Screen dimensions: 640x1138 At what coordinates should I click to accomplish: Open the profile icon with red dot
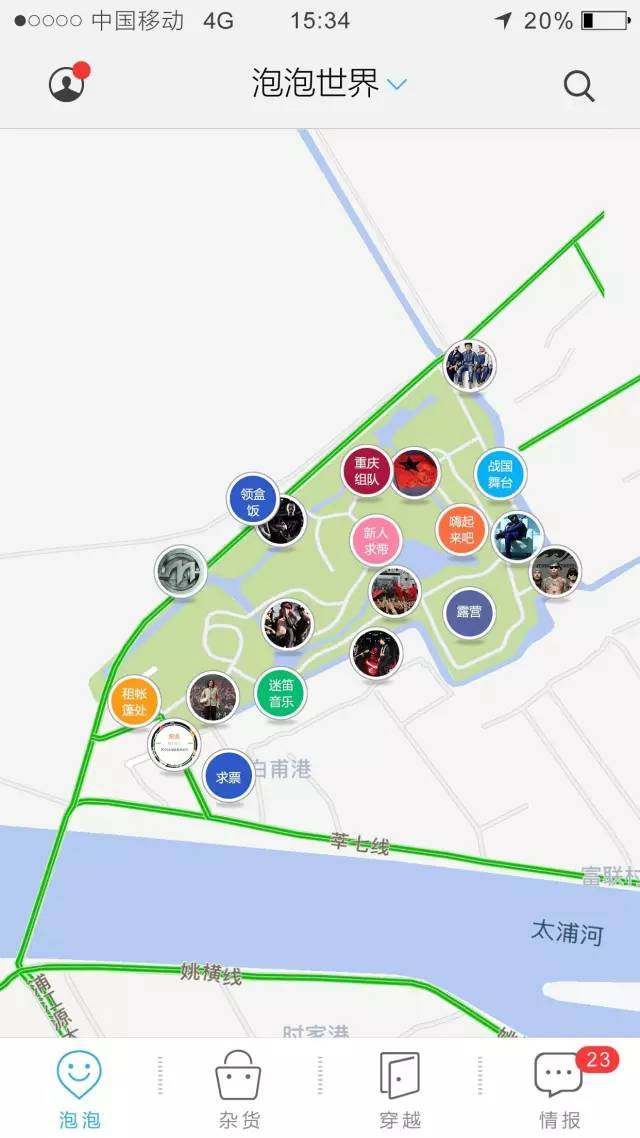coord(67,84)
